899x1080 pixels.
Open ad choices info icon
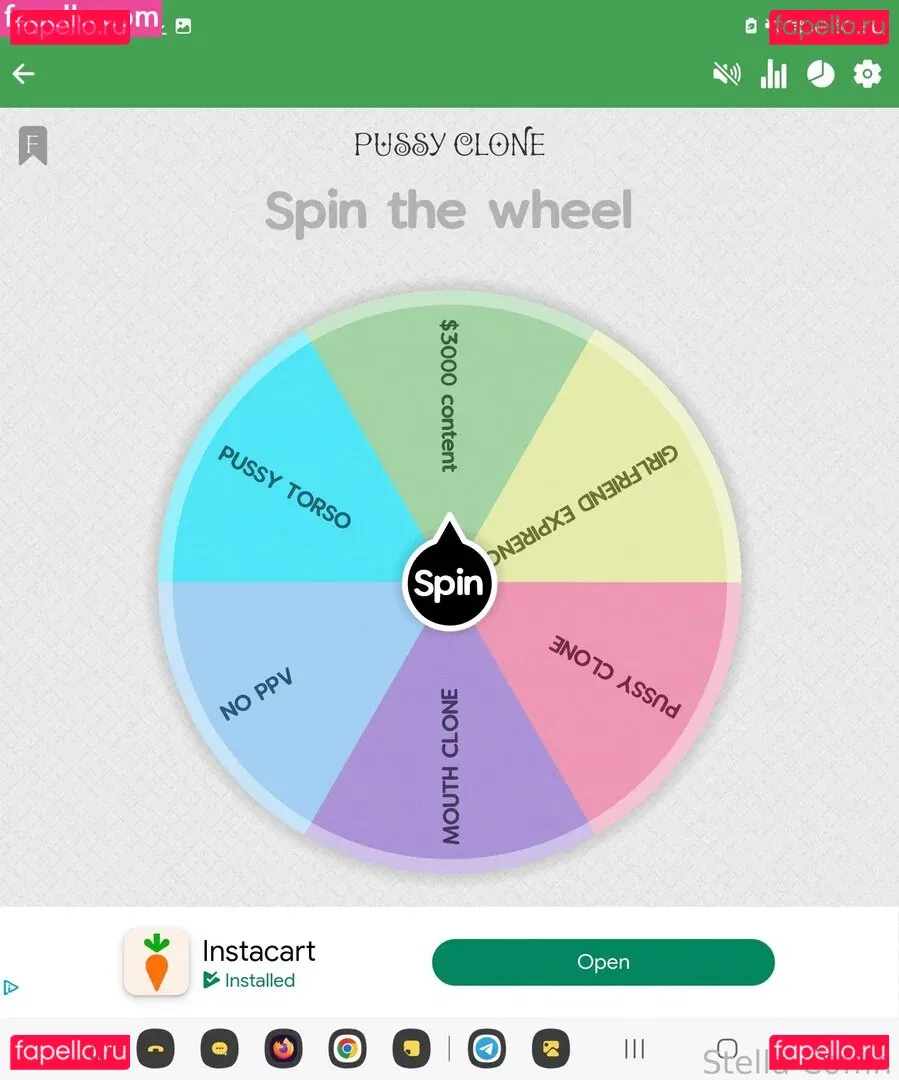(x=11, y=987)
